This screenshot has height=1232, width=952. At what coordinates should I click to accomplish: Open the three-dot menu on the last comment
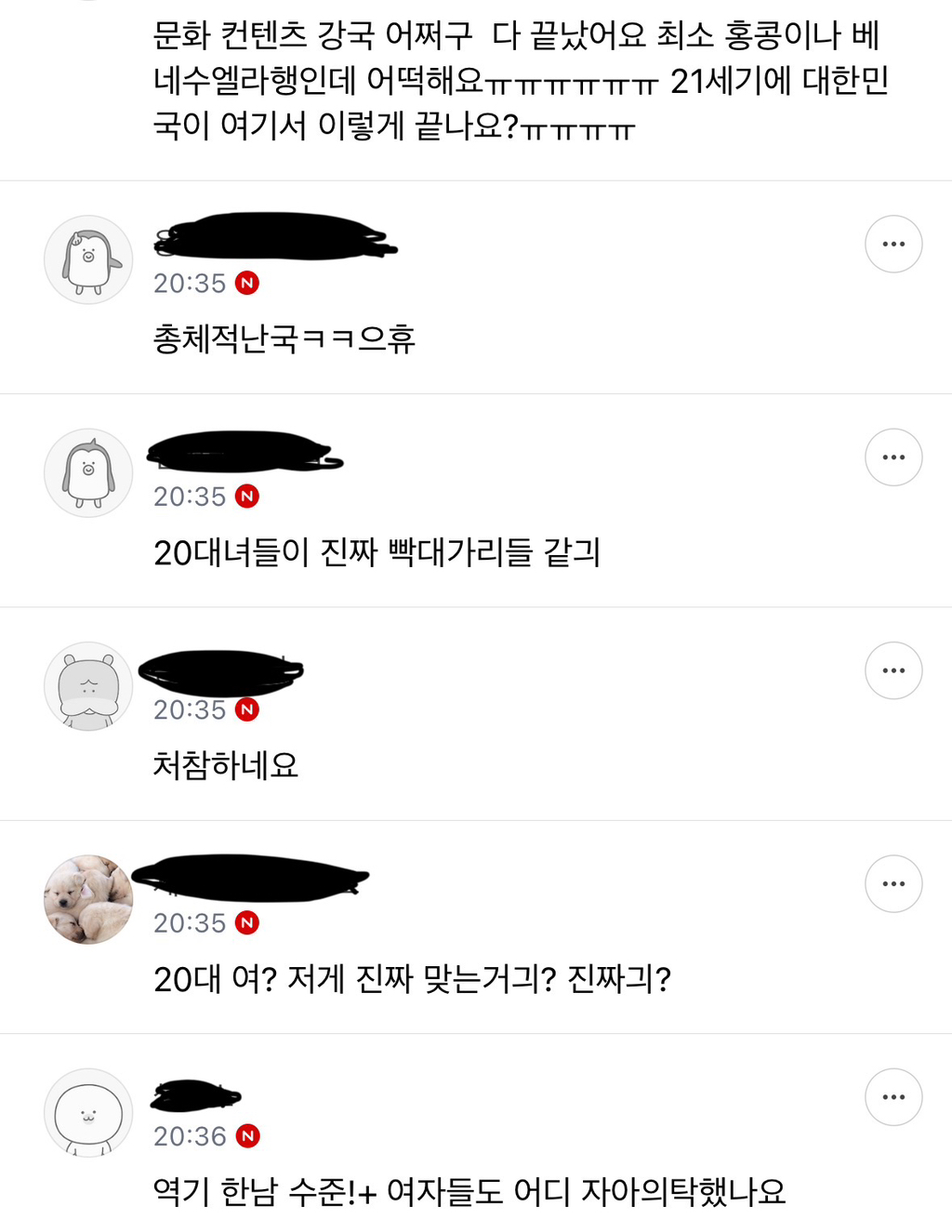(893, 1097)
